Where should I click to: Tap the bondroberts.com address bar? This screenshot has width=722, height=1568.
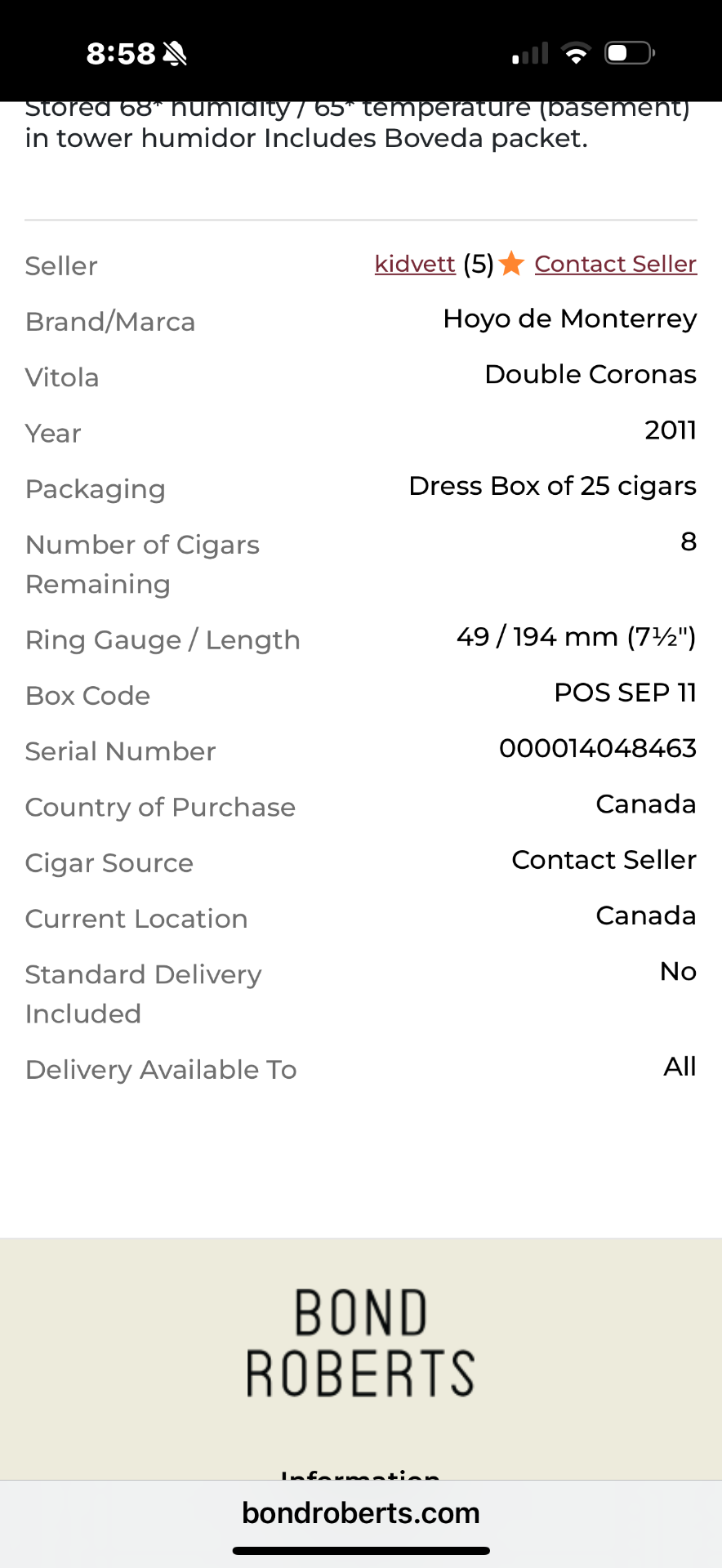[x=360, y=1512]
